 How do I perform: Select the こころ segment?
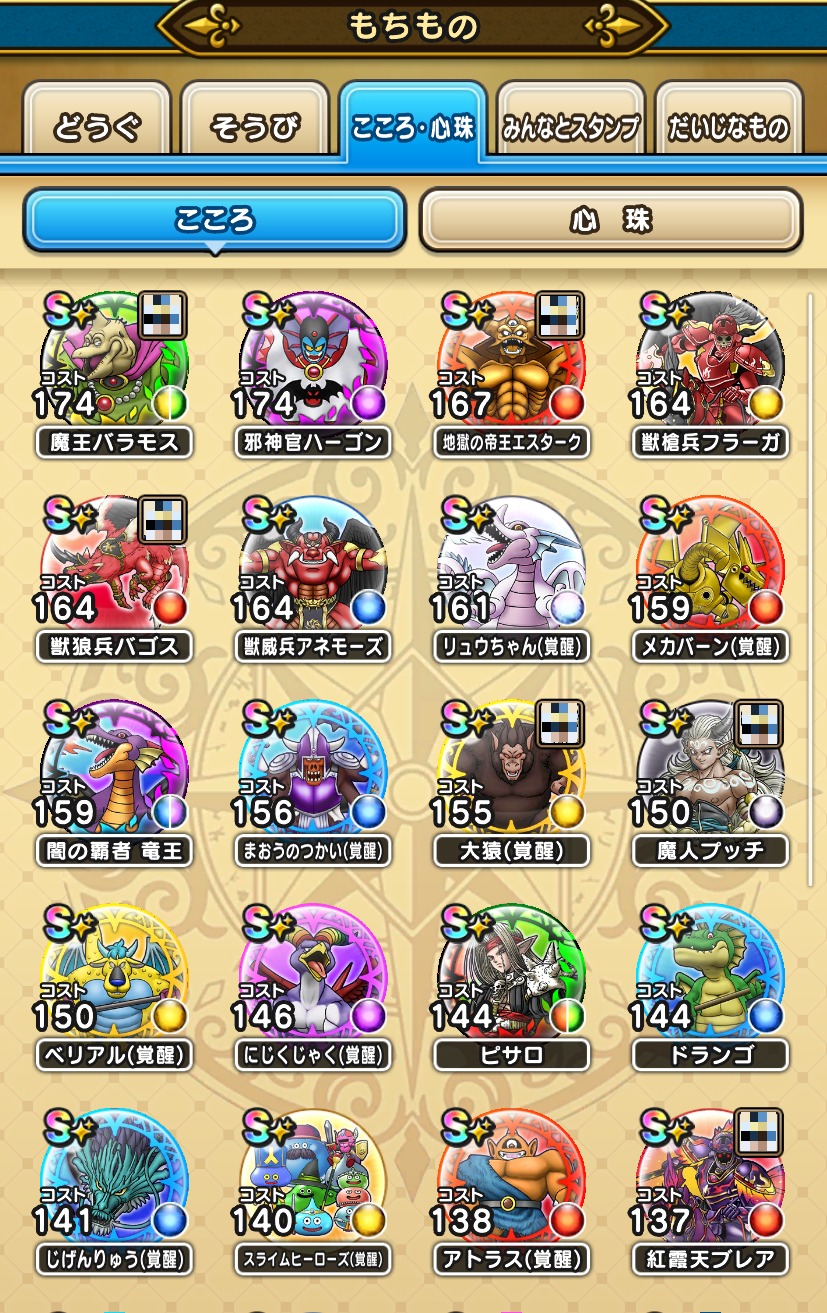[x=214, y=220]
